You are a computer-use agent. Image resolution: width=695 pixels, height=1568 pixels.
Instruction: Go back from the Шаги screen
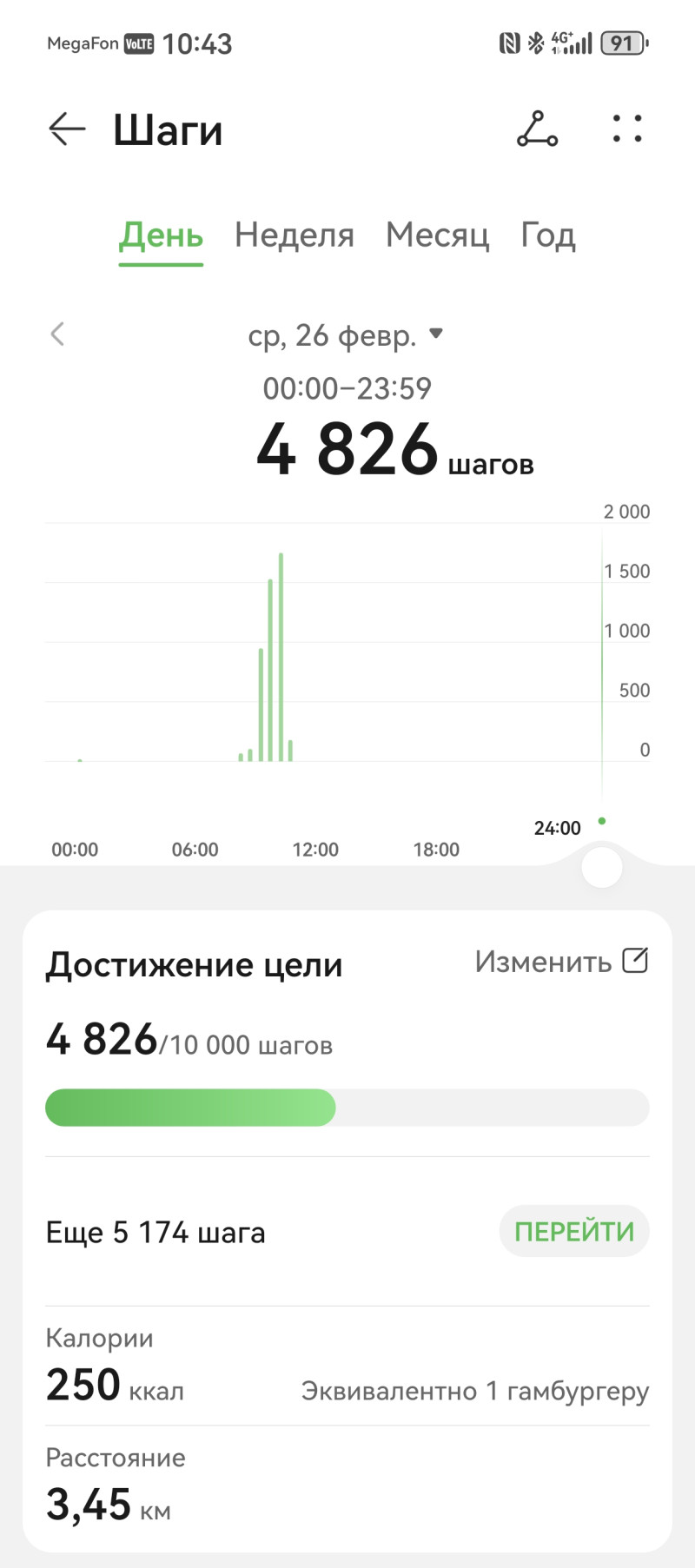[67, 129]
